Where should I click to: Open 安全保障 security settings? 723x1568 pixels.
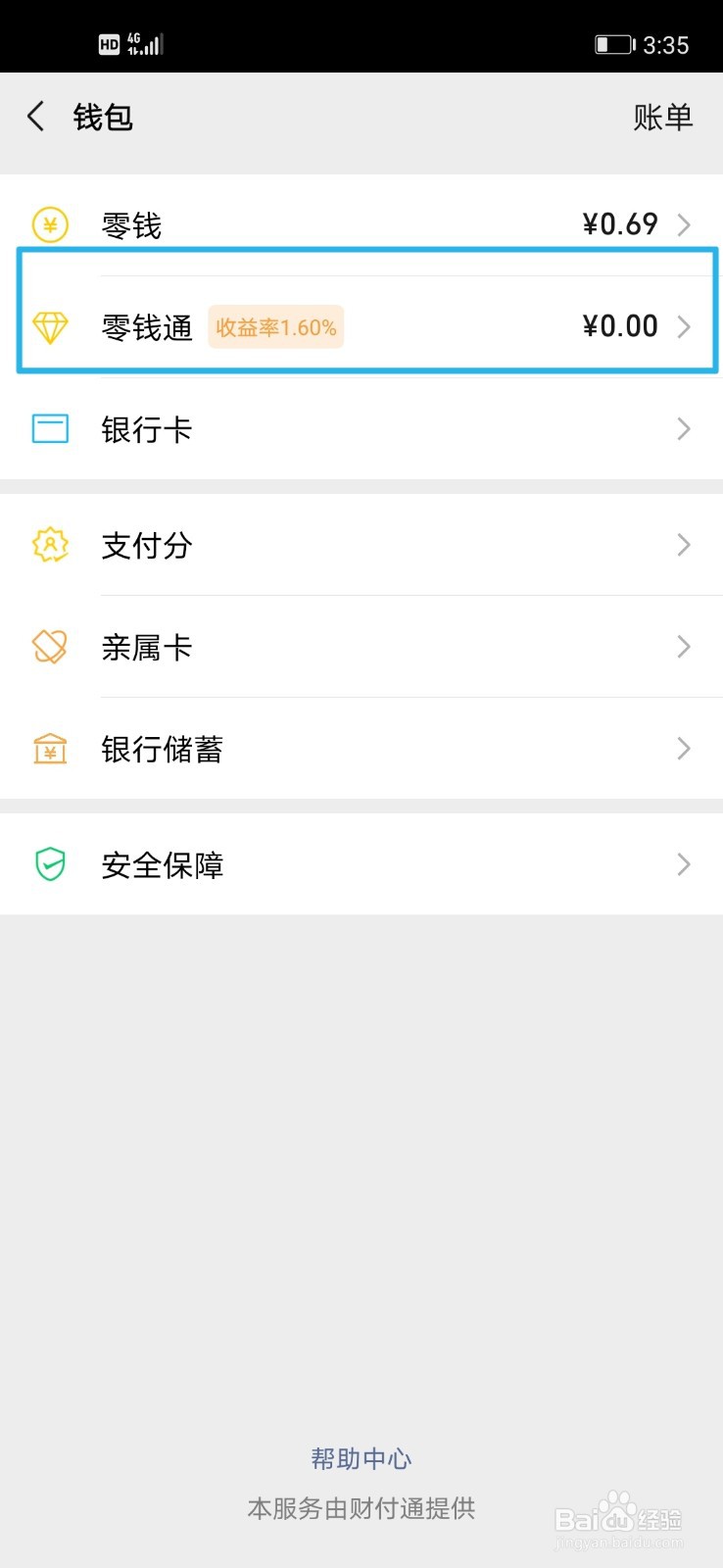(x=361, y=863)
